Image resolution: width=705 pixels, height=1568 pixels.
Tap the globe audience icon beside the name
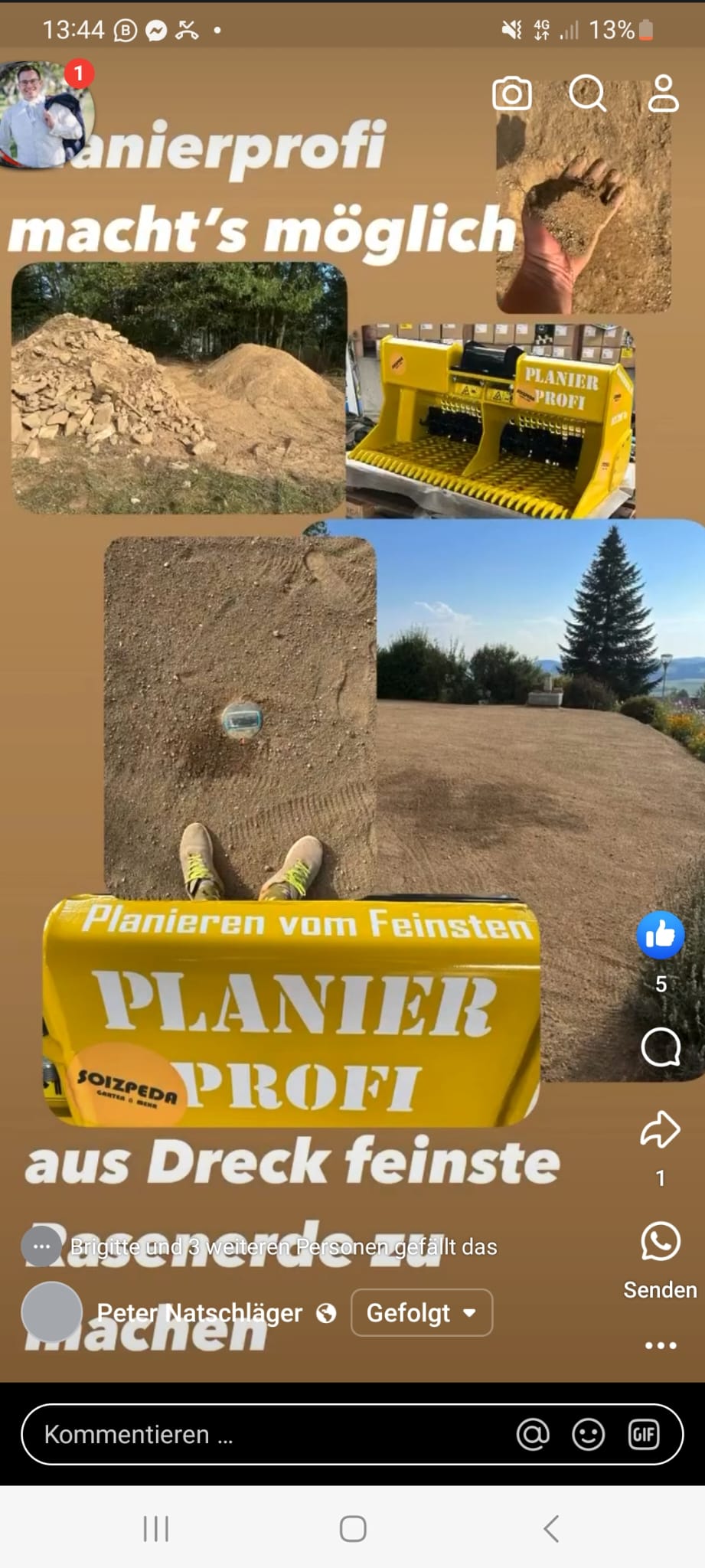(x=326, y=1313)
